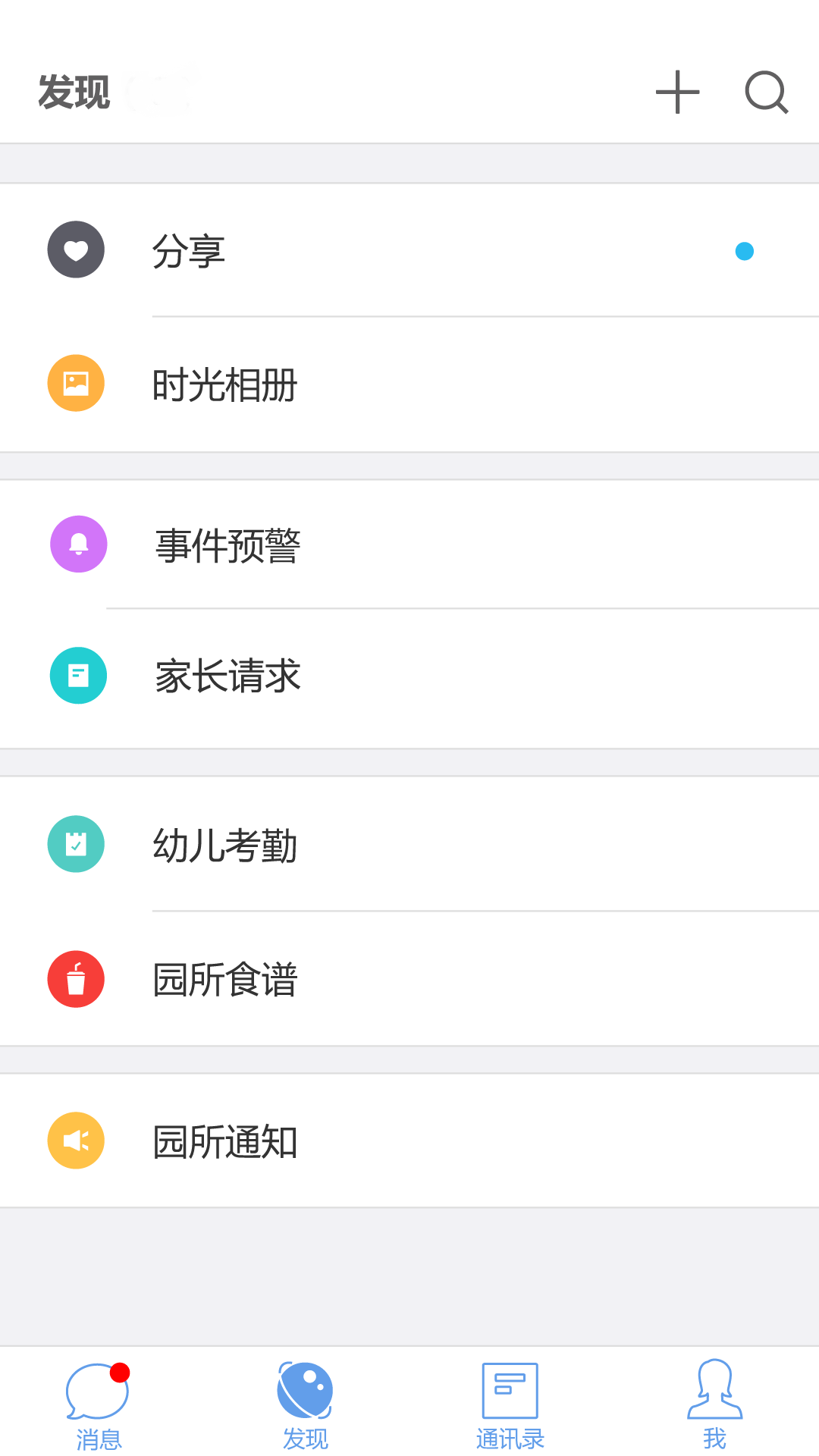Open 事件预警 alerts
Viewport: 819px width, 1456px height.
tap(409, 544)
